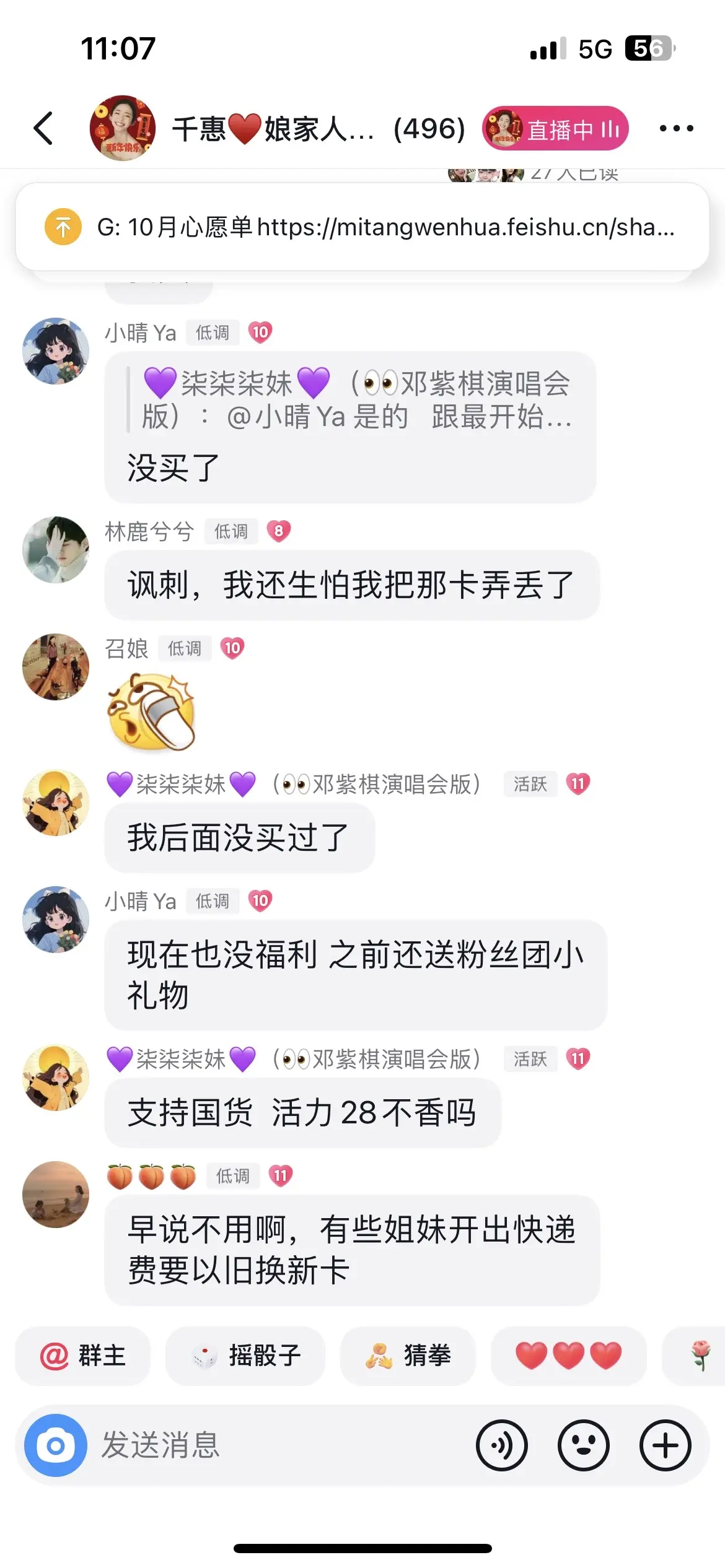Open the emoji picker
Viewport: 725px width, 1568px height.
(x=583, y=1445)
